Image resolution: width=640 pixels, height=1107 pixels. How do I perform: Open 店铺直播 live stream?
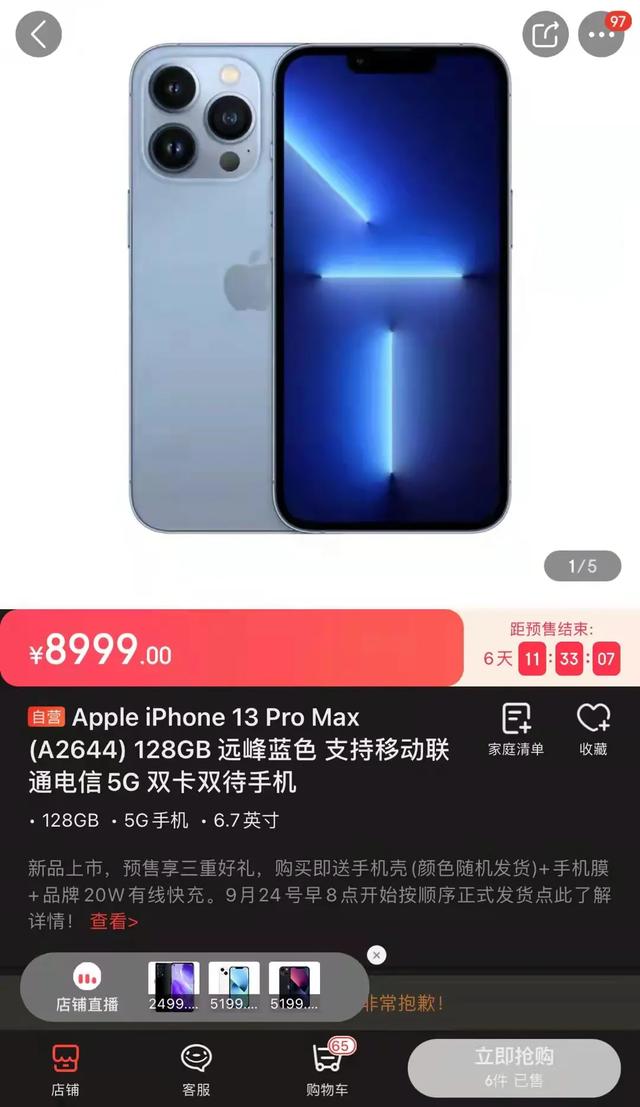coord(87,988)
